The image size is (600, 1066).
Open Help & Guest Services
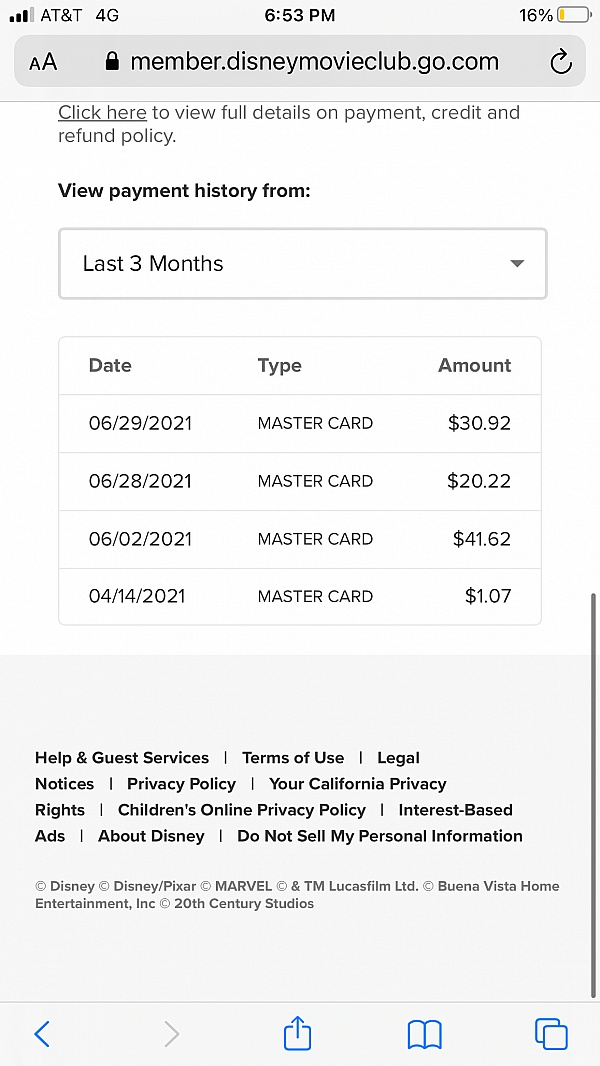(122, 757)
